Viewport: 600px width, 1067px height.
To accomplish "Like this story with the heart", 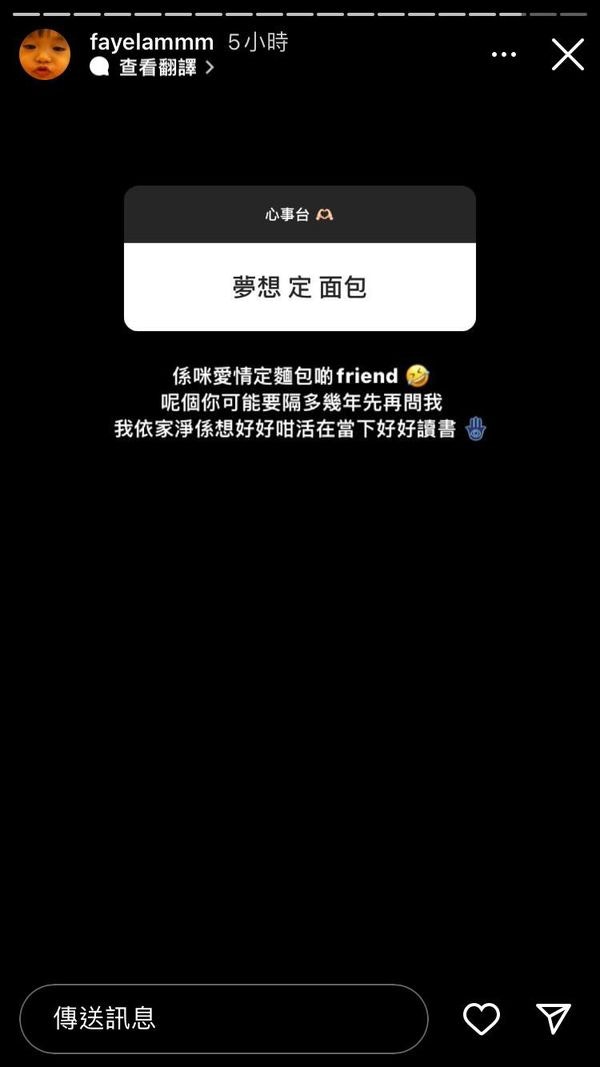I will [481, 1018].
